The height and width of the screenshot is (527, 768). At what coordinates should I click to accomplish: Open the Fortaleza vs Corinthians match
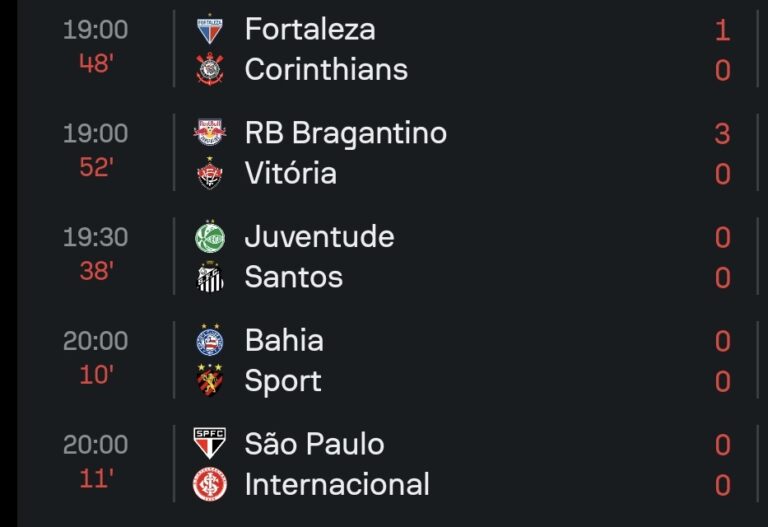[x=400, y=49]
